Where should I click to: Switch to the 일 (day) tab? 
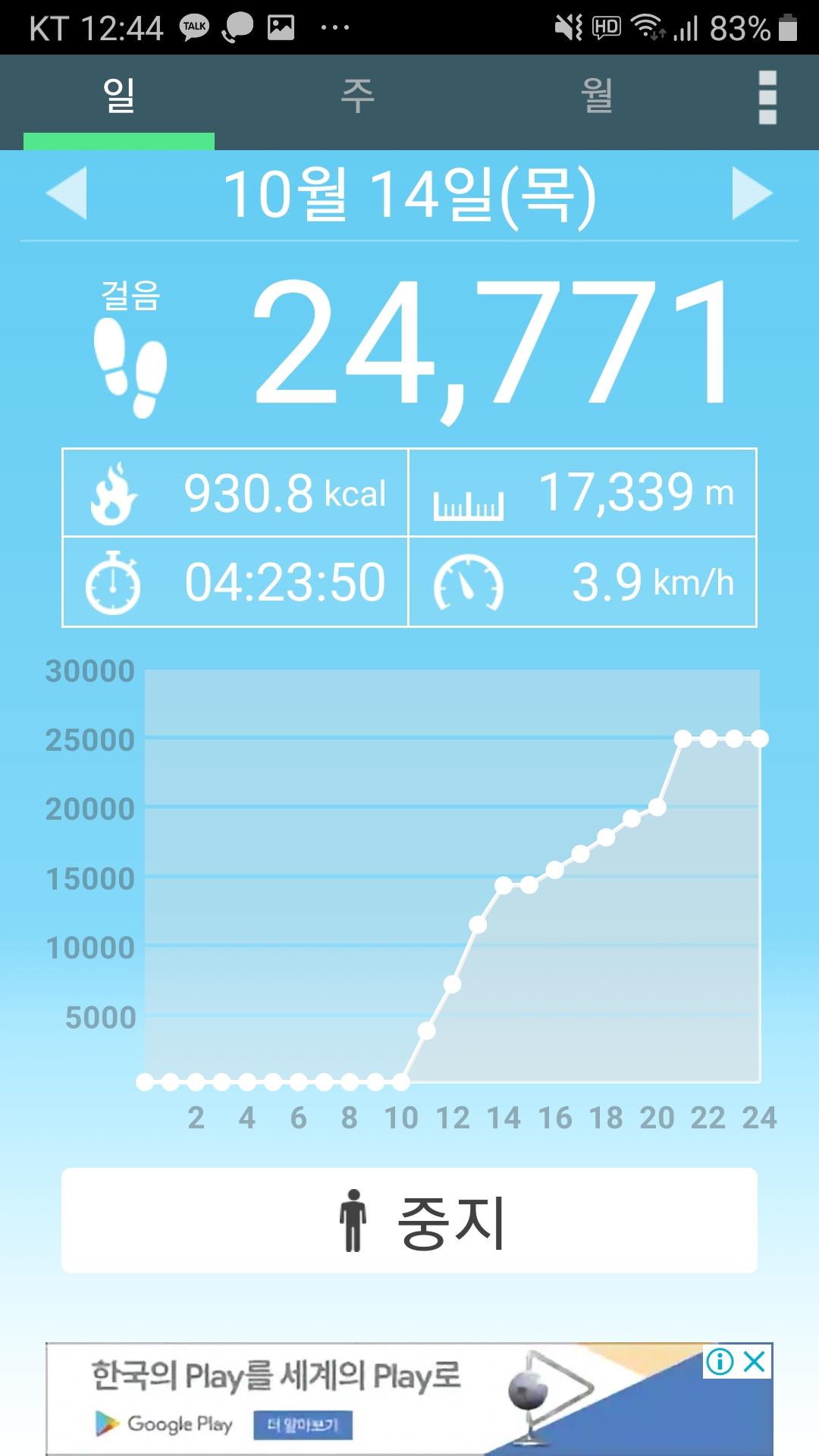[119, 97]
